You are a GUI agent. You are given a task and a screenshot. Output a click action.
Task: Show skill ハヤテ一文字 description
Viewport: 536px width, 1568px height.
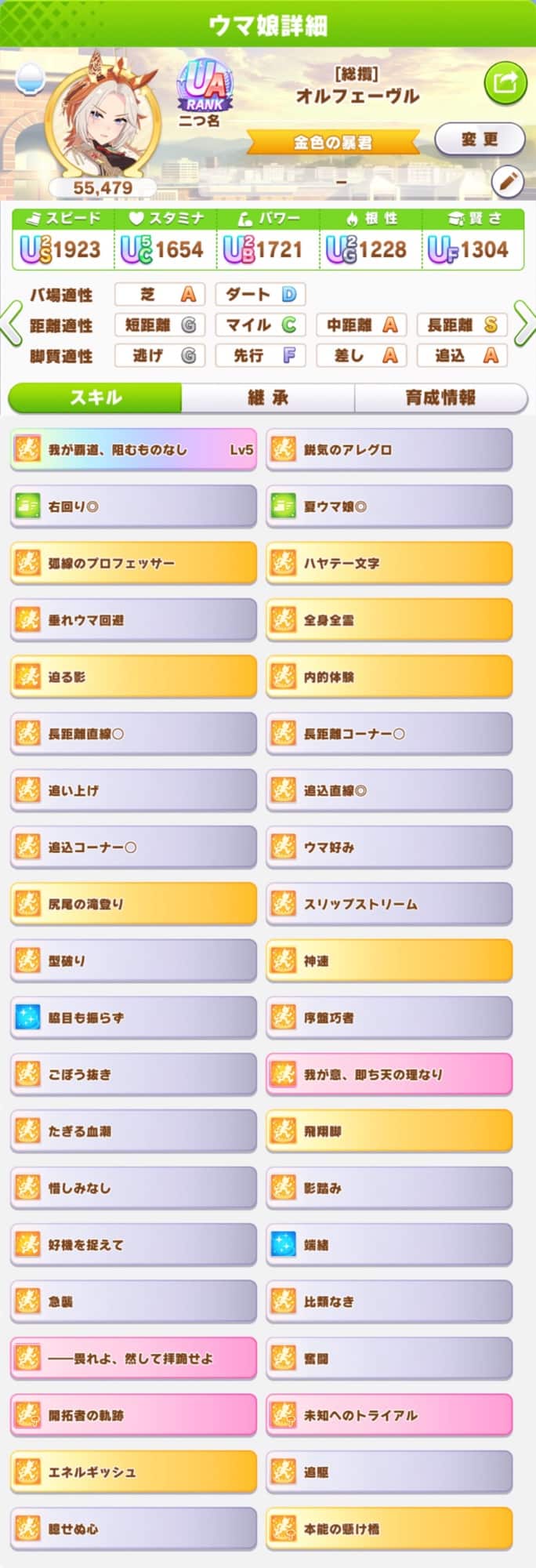(x=389, y=563)
